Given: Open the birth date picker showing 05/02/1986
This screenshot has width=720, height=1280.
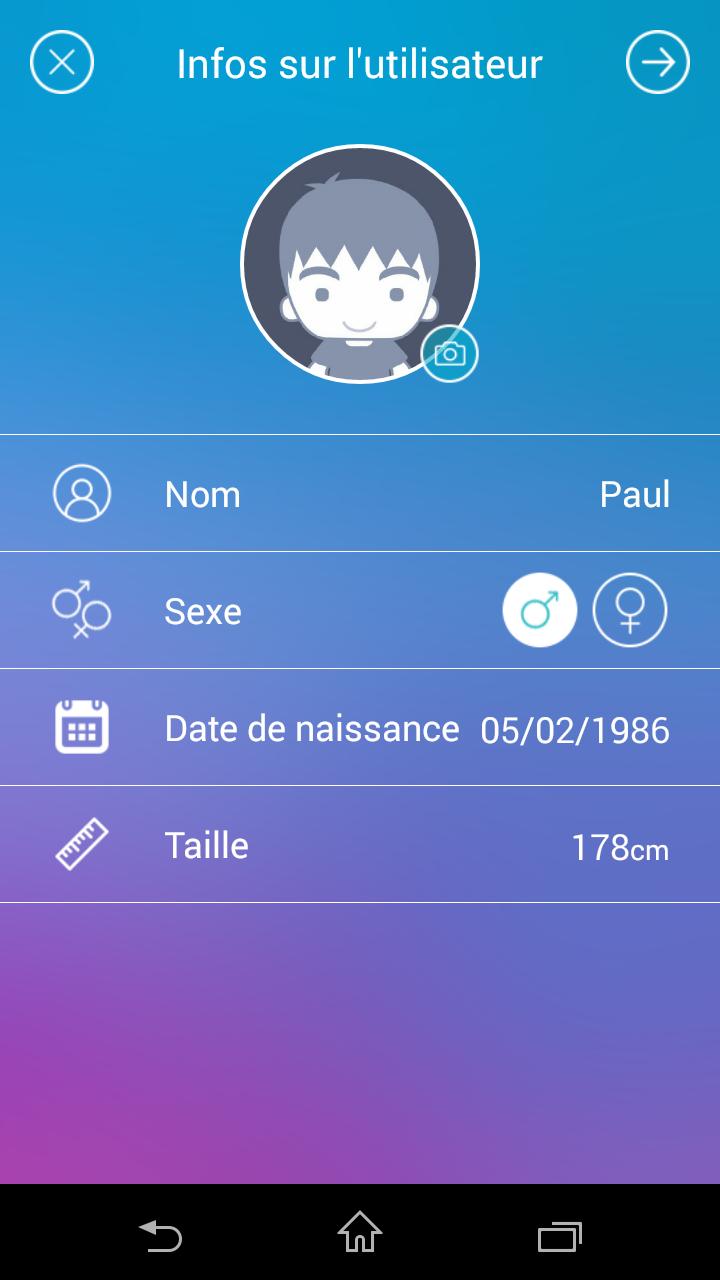Looking at the screenshot, I should point(575,730).
